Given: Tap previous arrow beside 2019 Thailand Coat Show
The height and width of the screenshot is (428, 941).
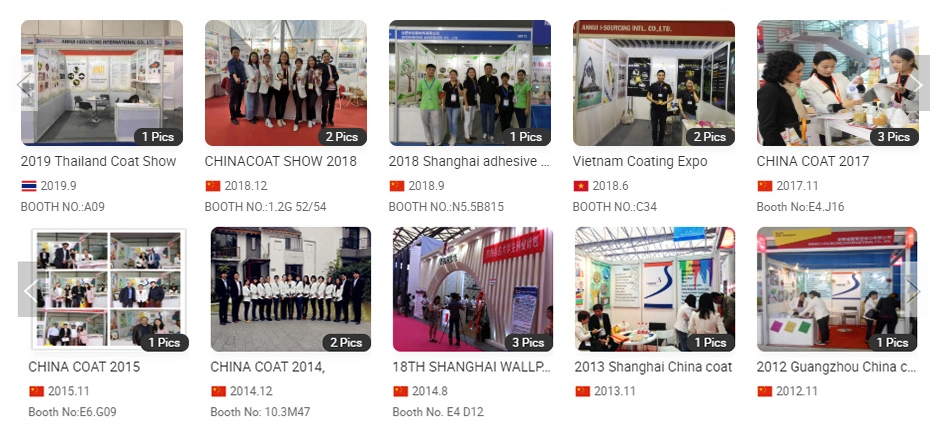Looking at the screenshot, I should click(24, 84).
